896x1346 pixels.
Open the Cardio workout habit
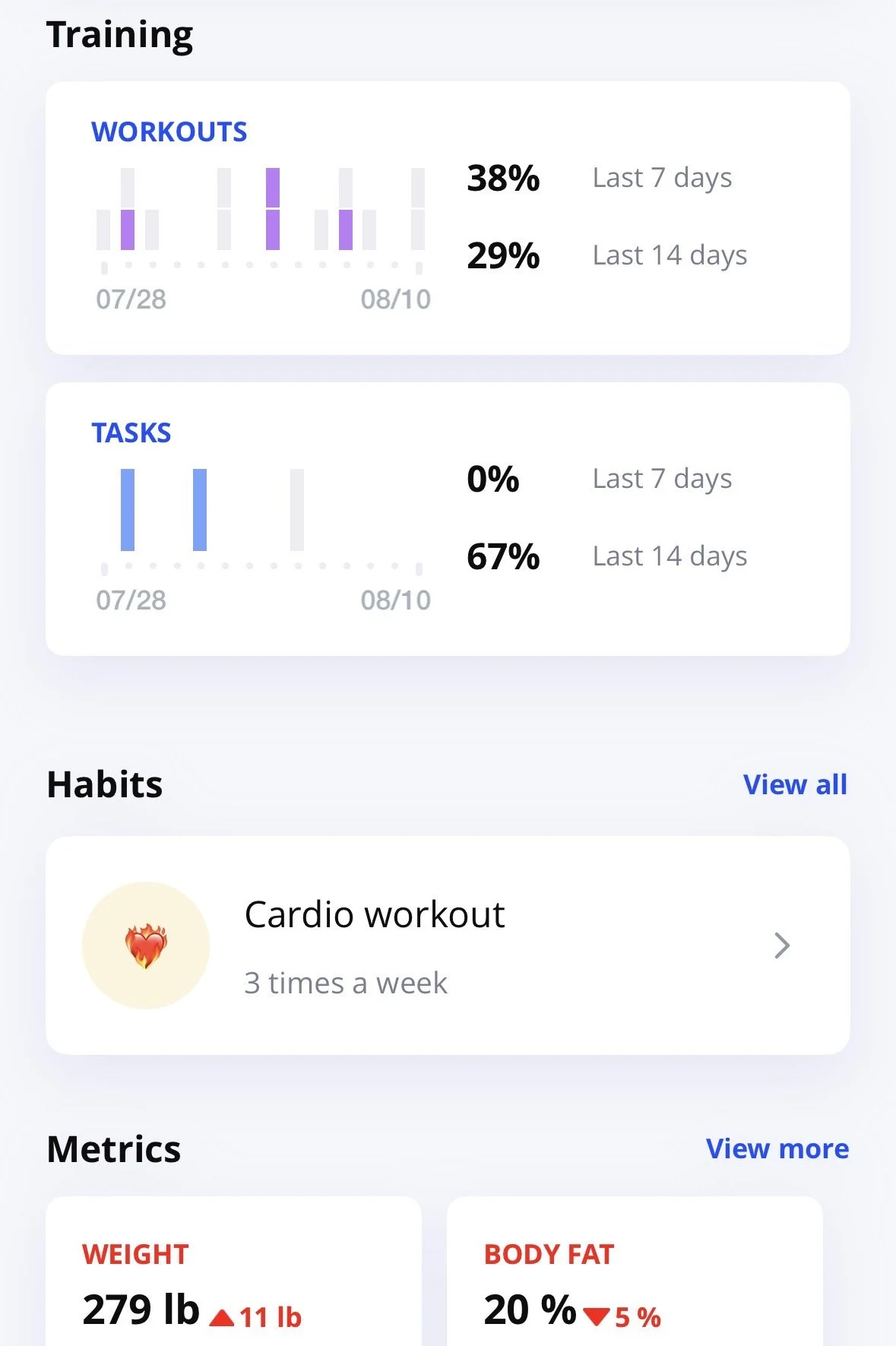coord(448,945)
